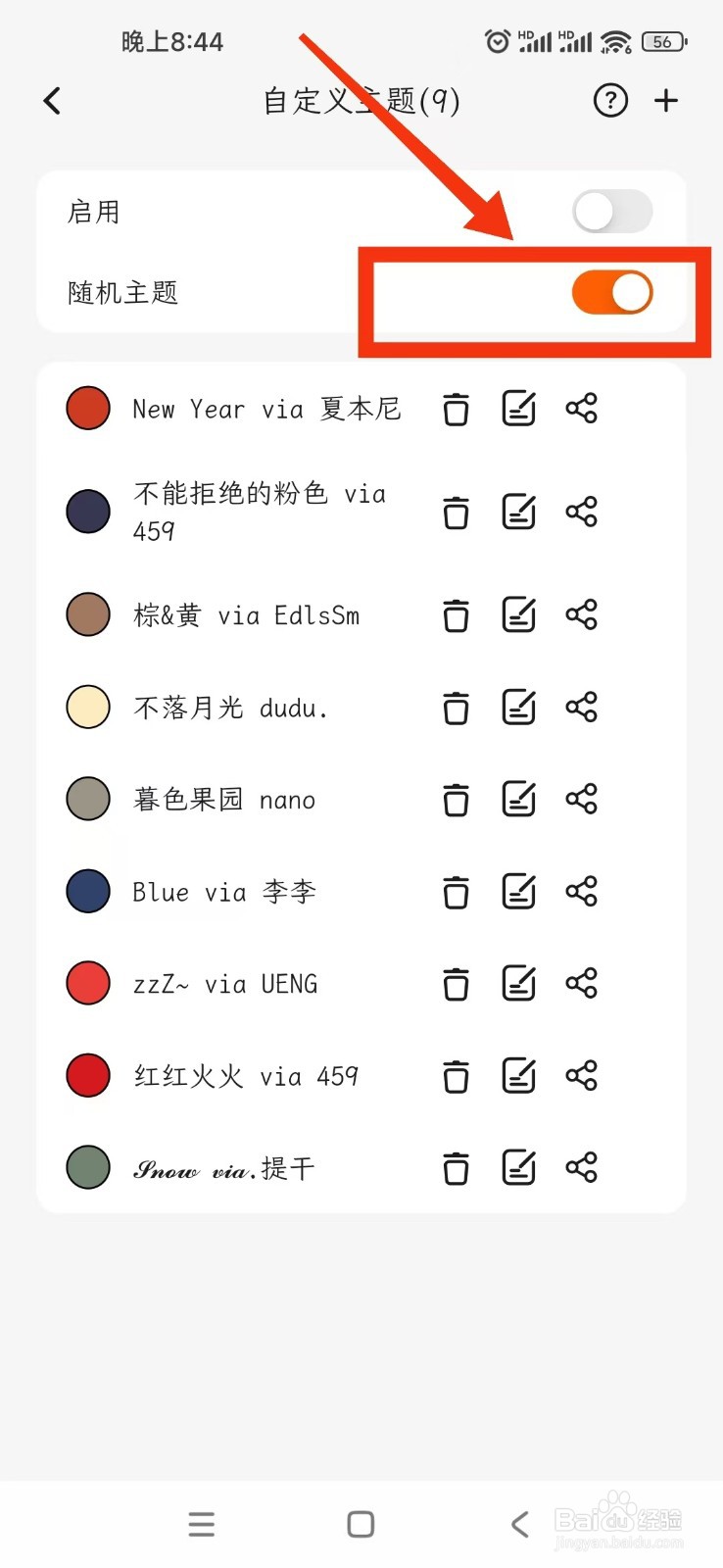Edit the 不能拒绝的粉色 theme
The width and height of the screenshot is (723, 1568).
coord(518,512)
